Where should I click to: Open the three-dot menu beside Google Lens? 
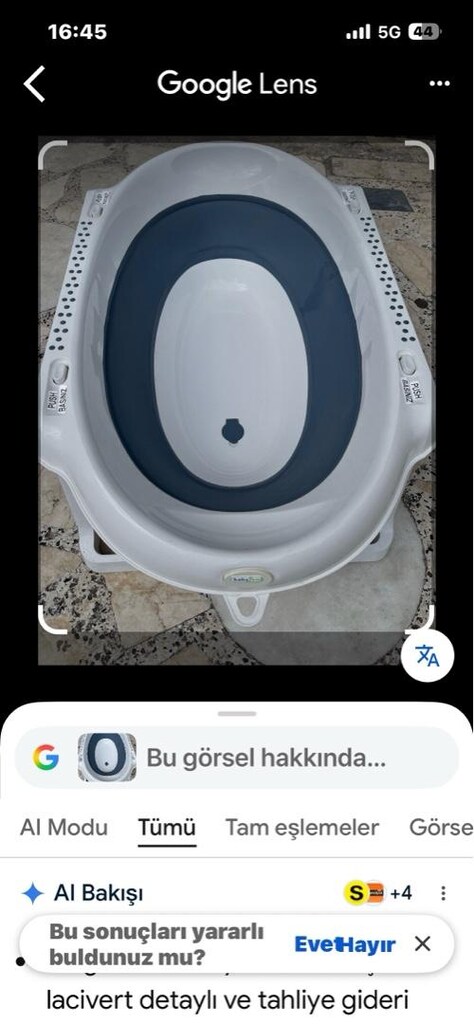click(x=439, y=84)
